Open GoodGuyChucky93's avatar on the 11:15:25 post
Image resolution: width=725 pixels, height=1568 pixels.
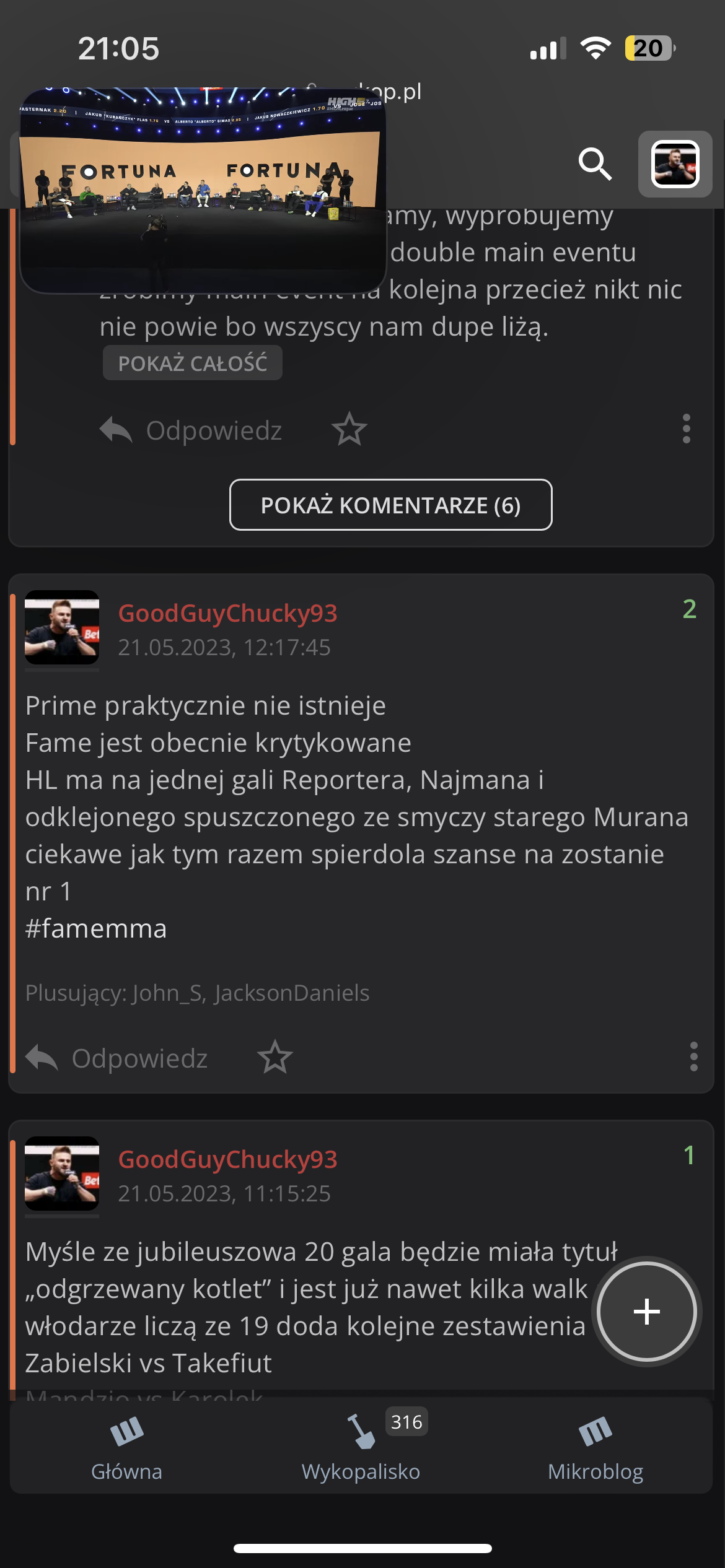pyautogui.click(x=62, y=1173)
